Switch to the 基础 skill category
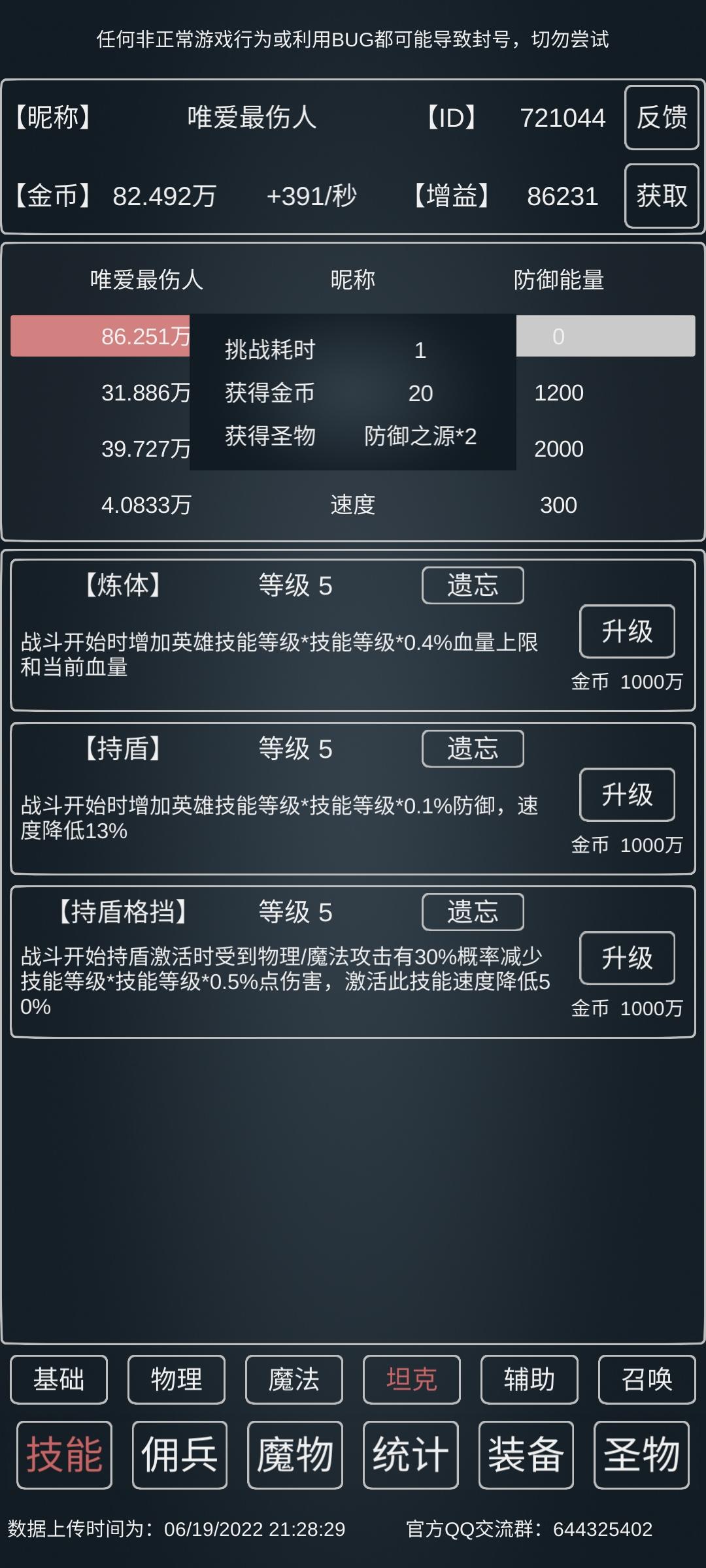This screenshot has height=1568, width=706. (x=59, y=1379)
